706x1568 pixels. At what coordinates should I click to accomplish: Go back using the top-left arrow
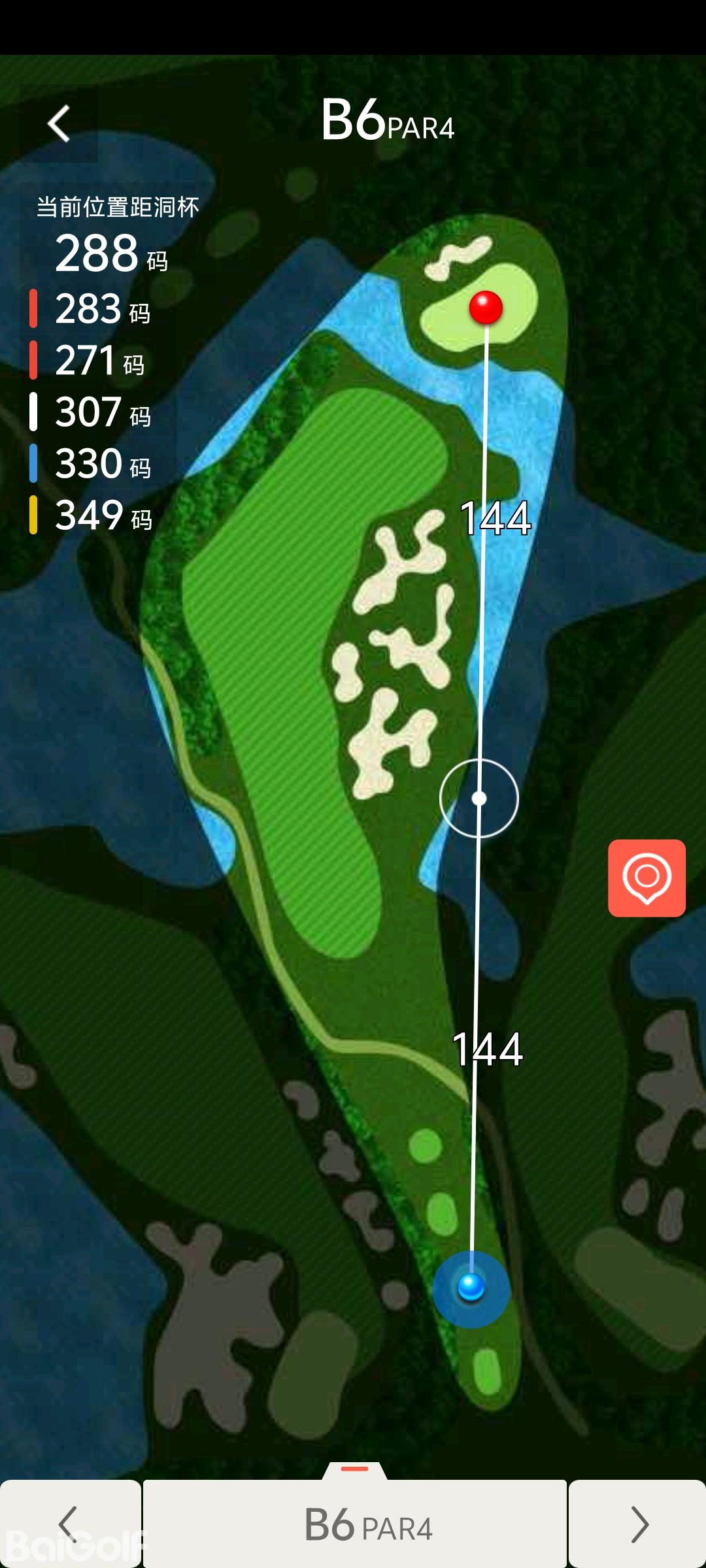[x=59, y=123]
